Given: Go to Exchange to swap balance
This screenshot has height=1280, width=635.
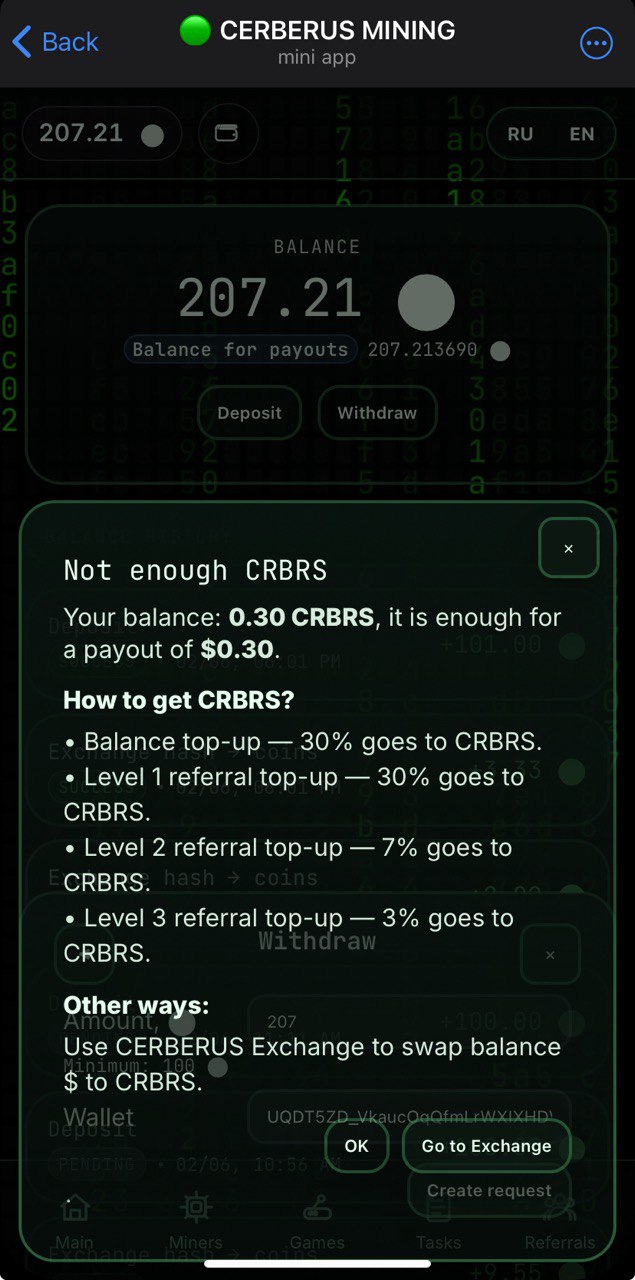Looking at the screenshot, I should tap(486, 1146).
